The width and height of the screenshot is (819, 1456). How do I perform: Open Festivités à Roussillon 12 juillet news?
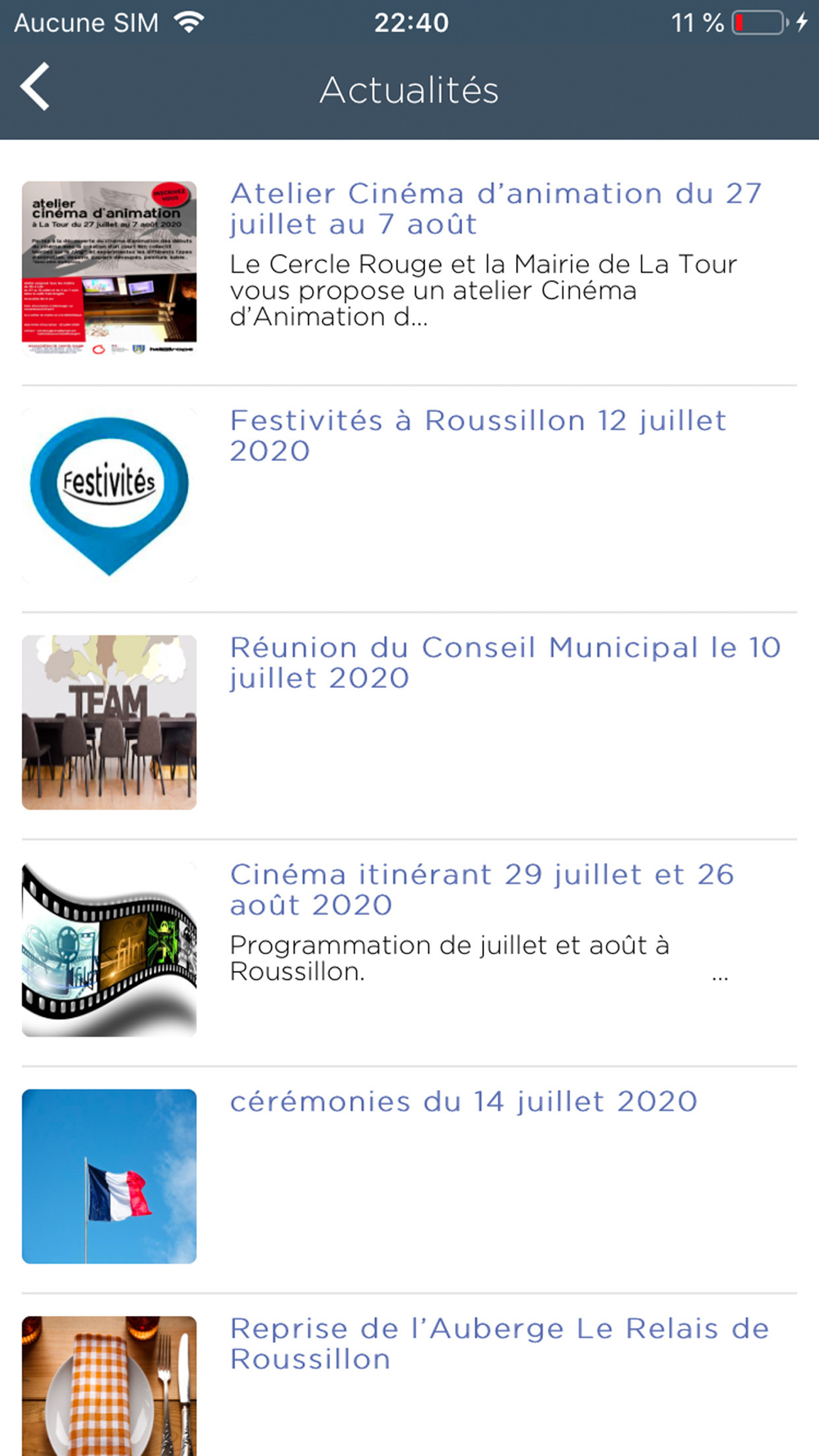click(x=477, y=436)
